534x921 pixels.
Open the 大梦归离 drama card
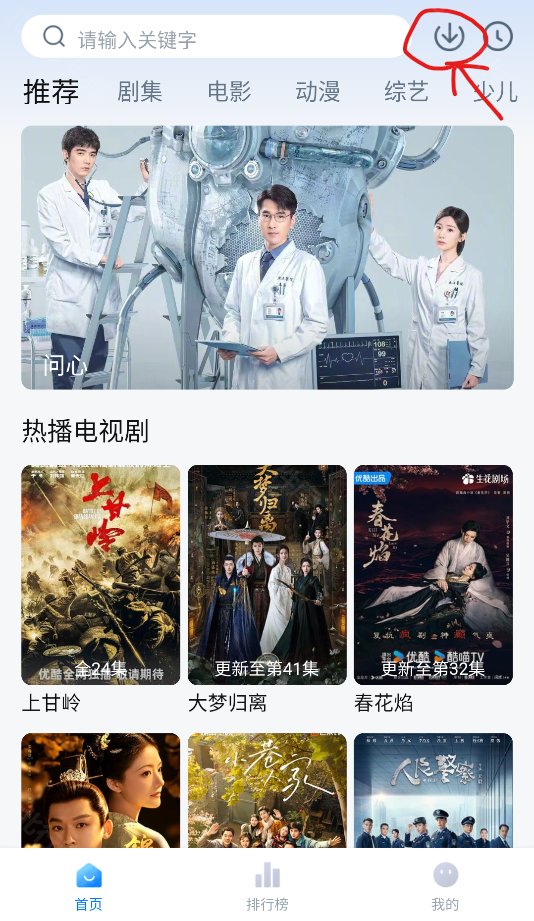tap(267, 589)
